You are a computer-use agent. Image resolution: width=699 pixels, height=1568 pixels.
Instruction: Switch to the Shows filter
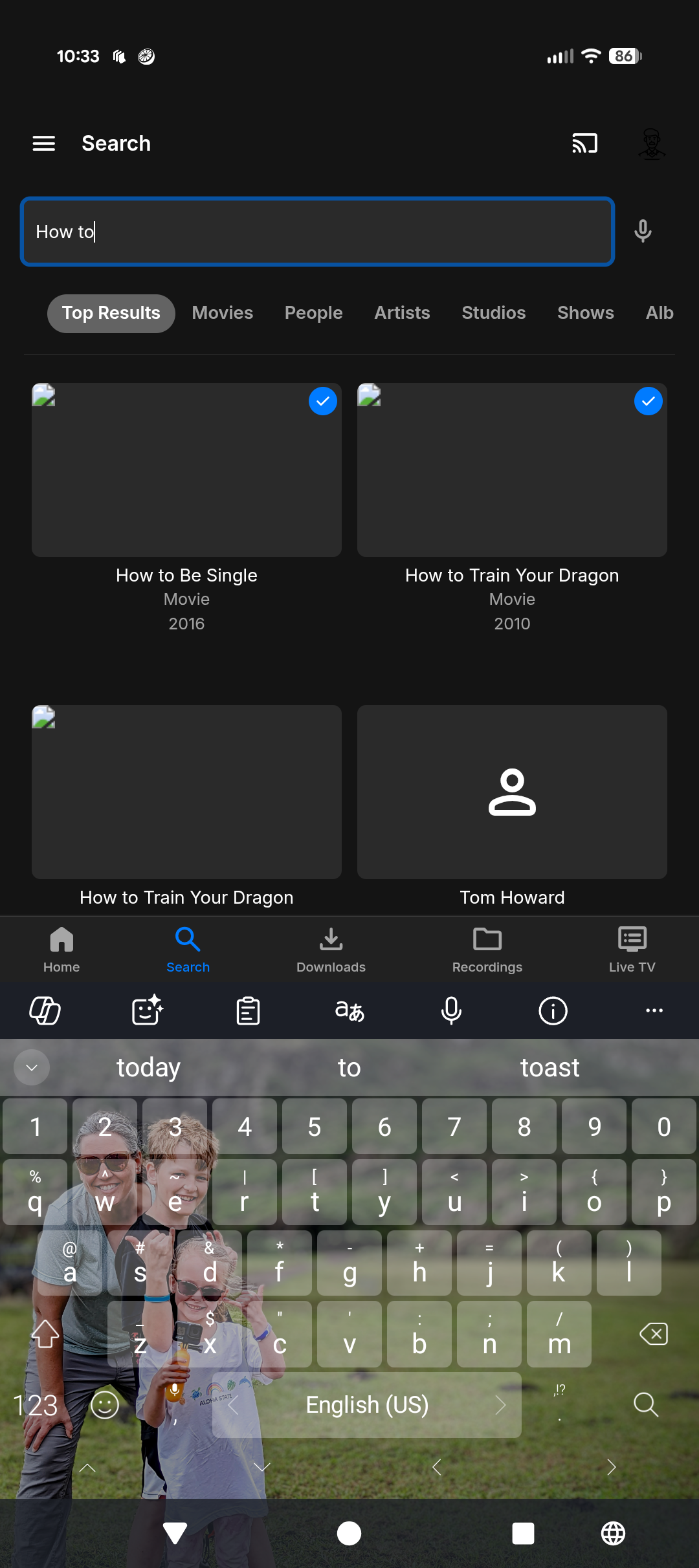pos(586,313)
